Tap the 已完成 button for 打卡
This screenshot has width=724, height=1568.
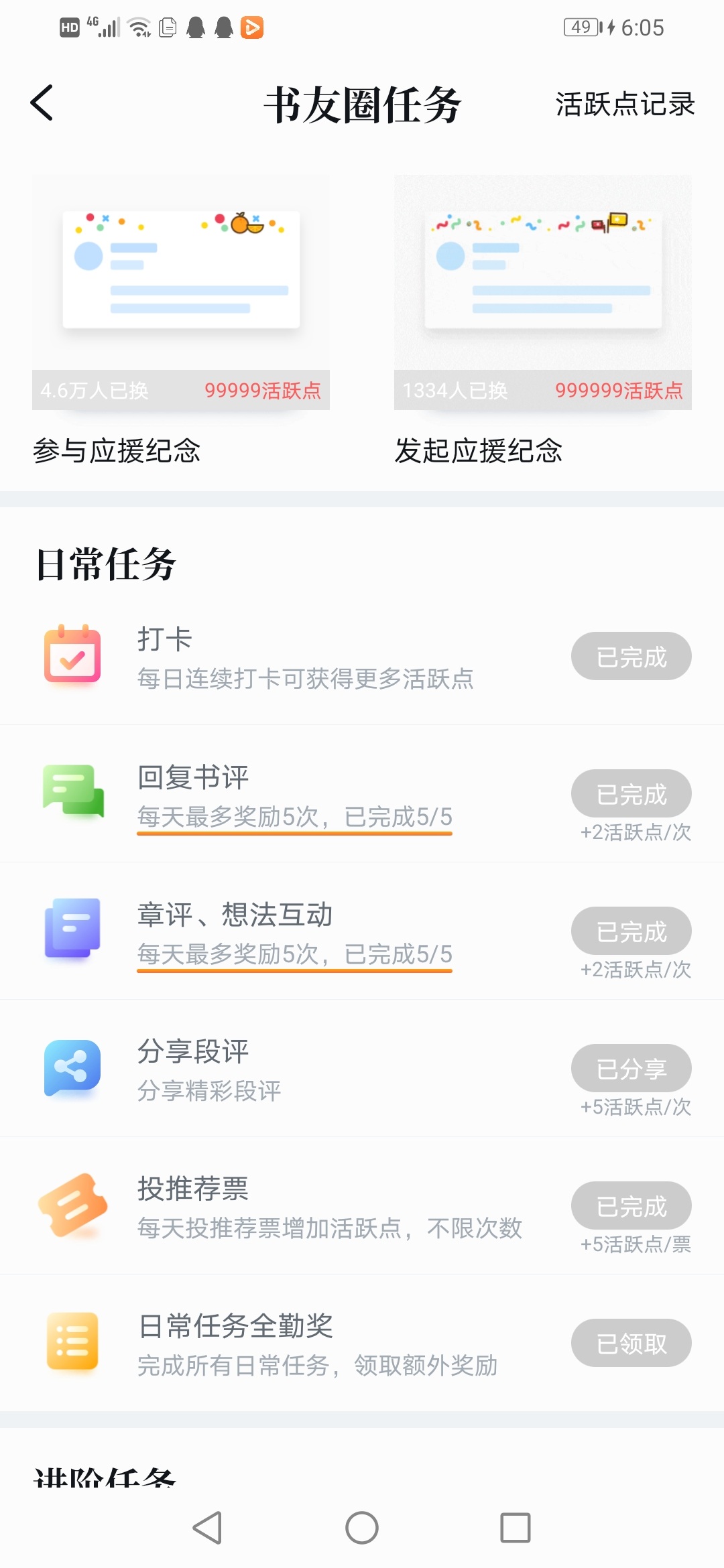631,656
